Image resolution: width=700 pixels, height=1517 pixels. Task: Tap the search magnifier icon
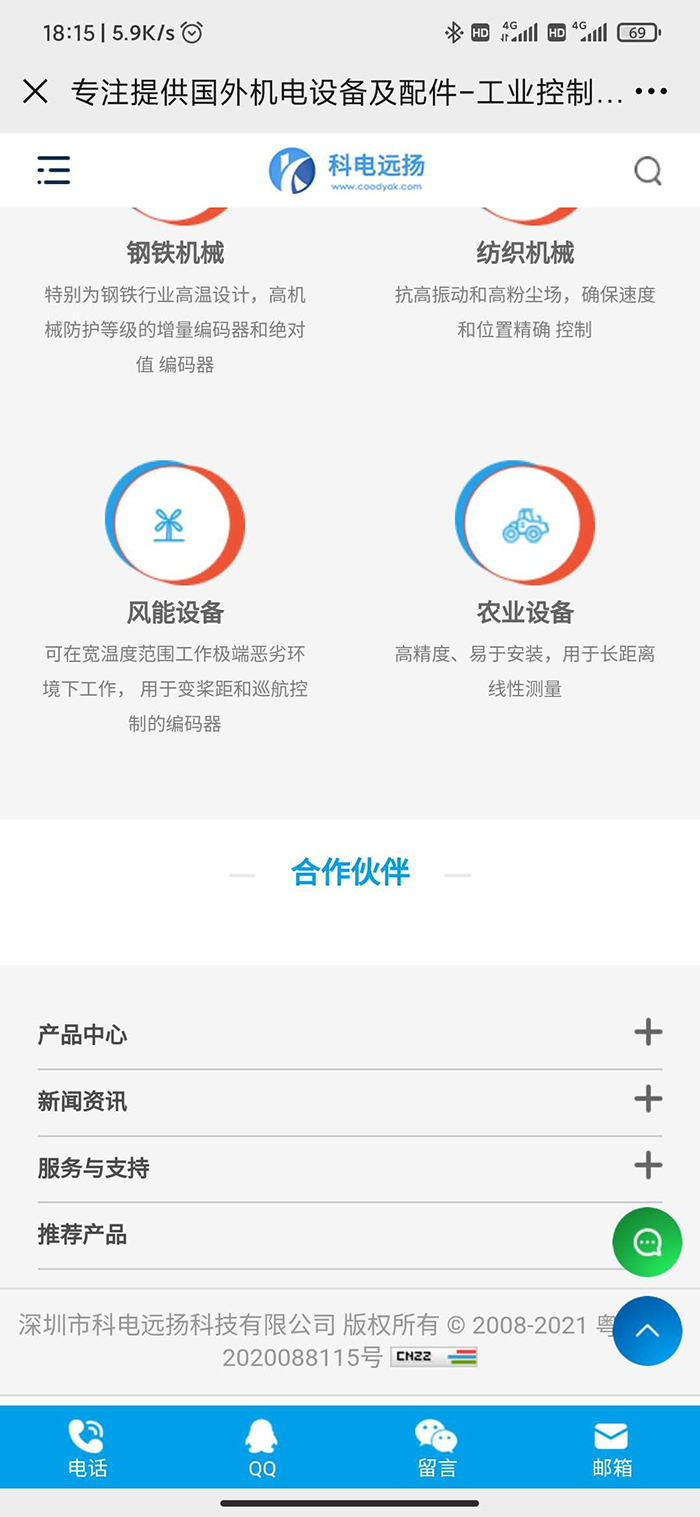click(648, 171)
